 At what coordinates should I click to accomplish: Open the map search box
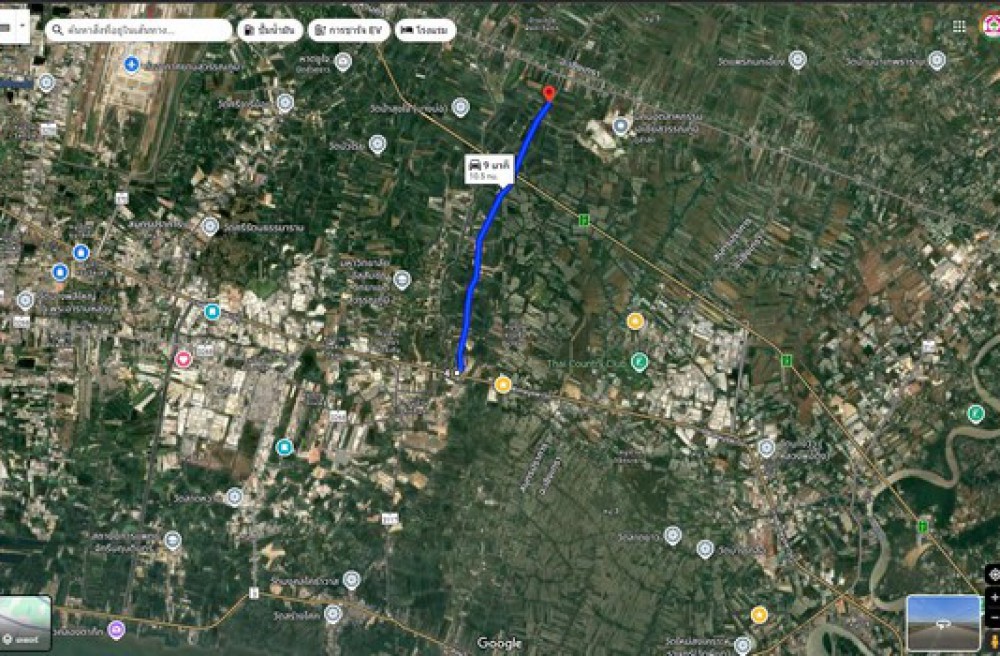[x=140, y=30]
